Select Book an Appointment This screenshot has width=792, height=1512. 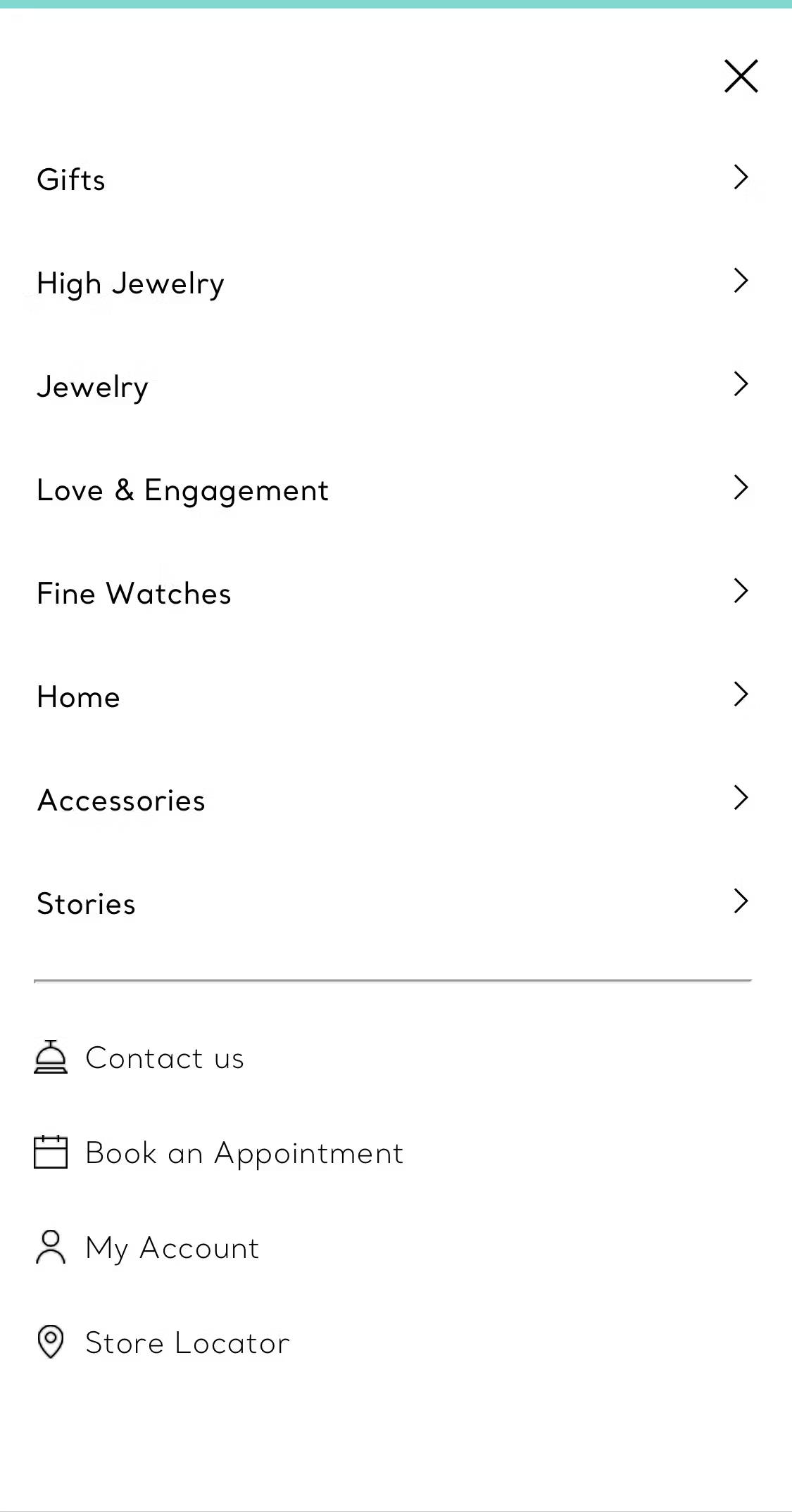pos(244,1153)
